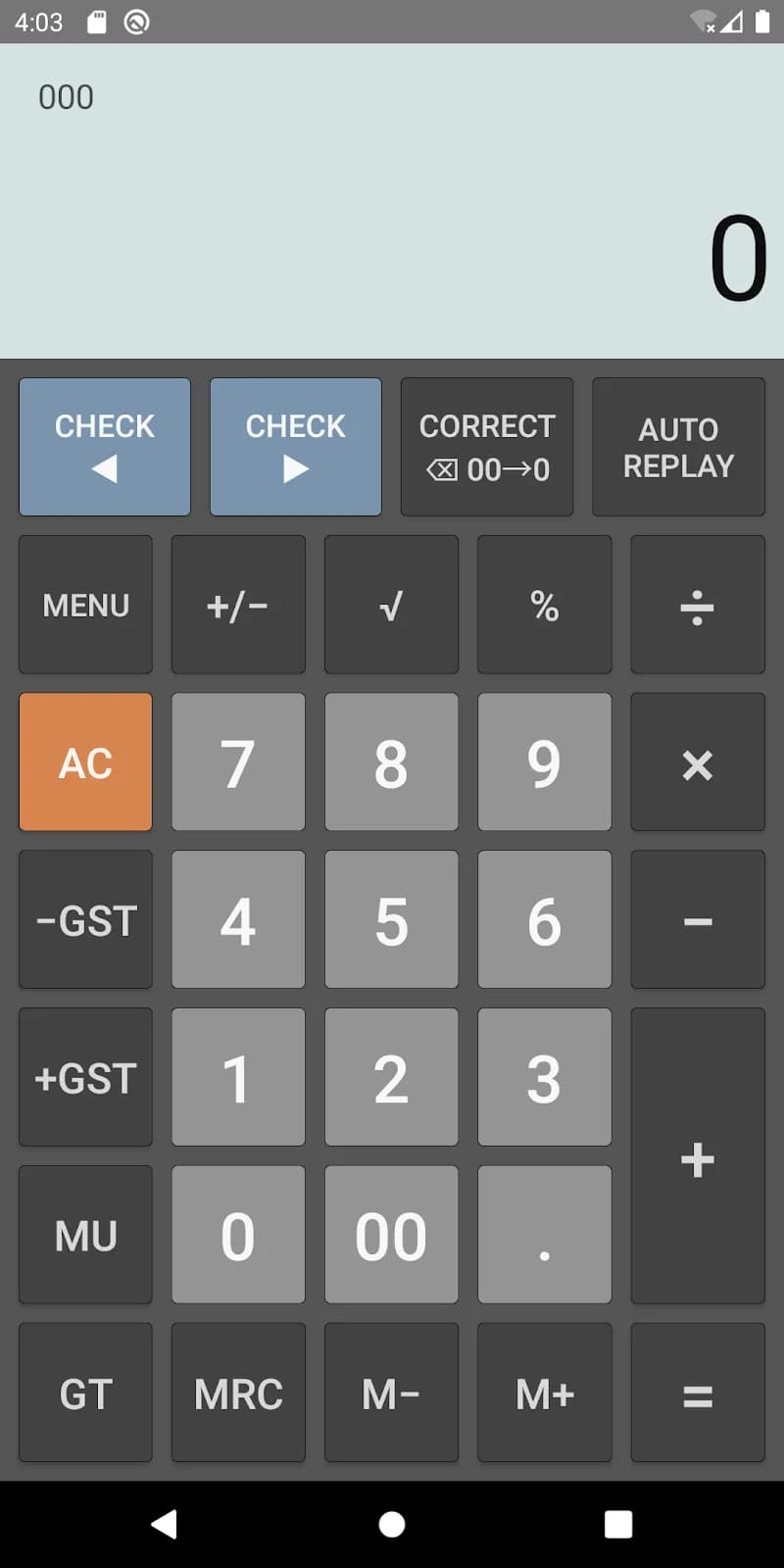784x1568 pixels.
Task: Step forward with the CHECK right arrow
Action: coord(296,446)
